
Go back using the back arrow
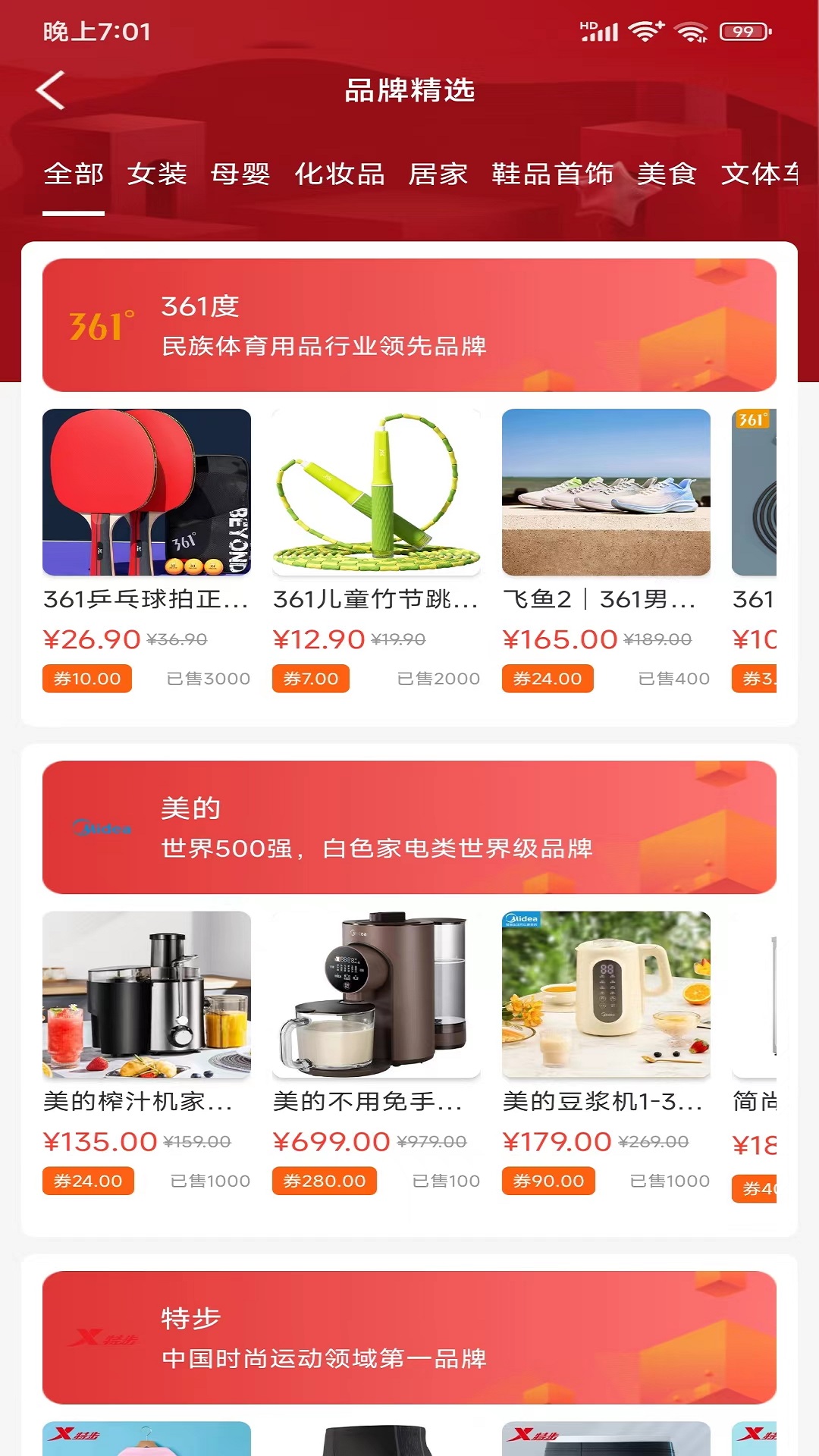pyautogui.click(x=51, y=90)
